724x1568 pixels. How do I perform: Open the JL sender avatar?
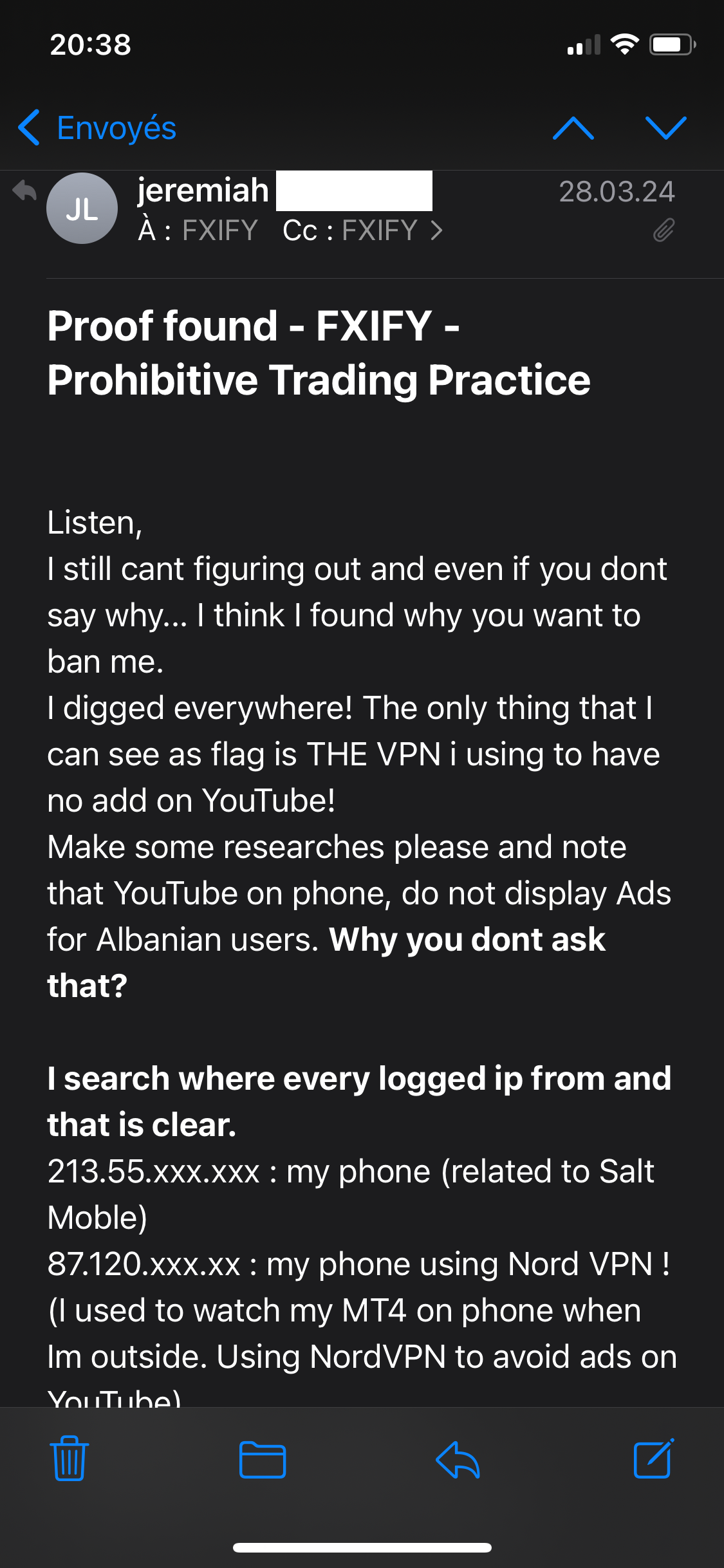(82, 209)
